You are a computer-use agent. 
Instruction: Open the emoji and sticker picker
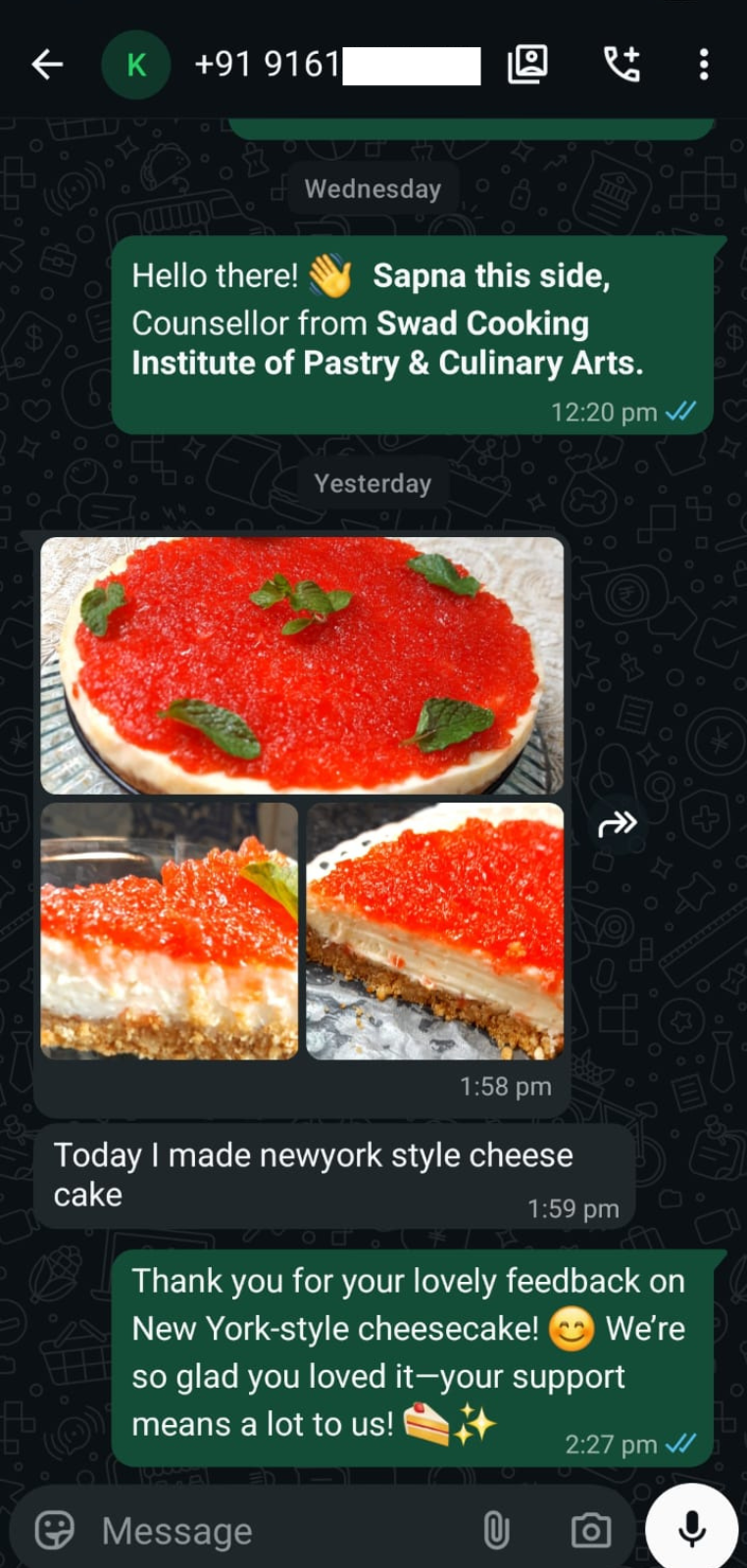coord(55,1530)
